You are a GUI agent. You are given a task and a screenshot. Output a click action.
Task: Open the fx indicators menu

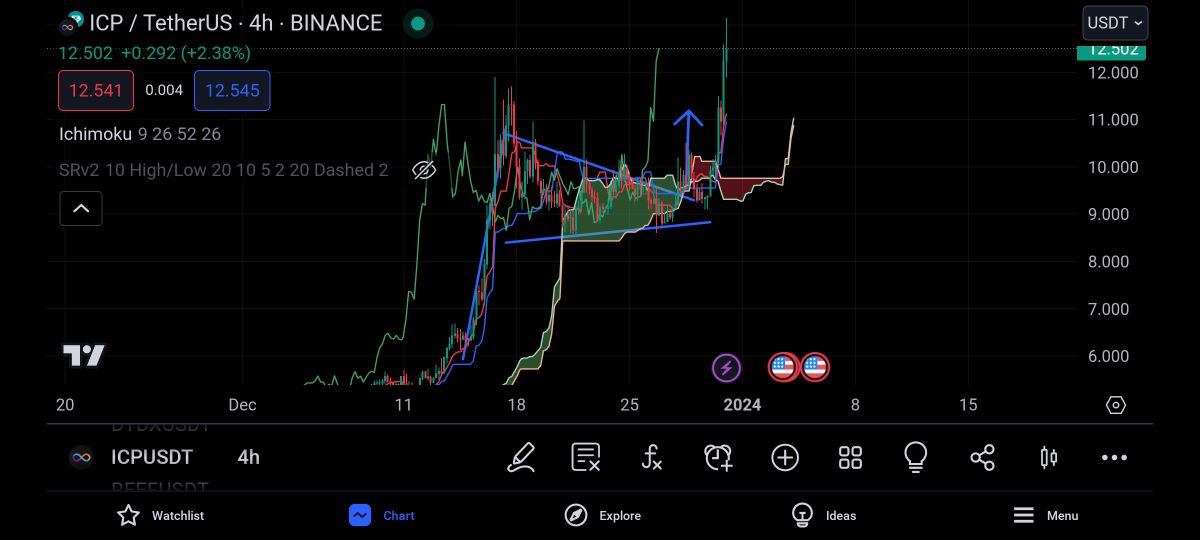(x=652, y=458)
